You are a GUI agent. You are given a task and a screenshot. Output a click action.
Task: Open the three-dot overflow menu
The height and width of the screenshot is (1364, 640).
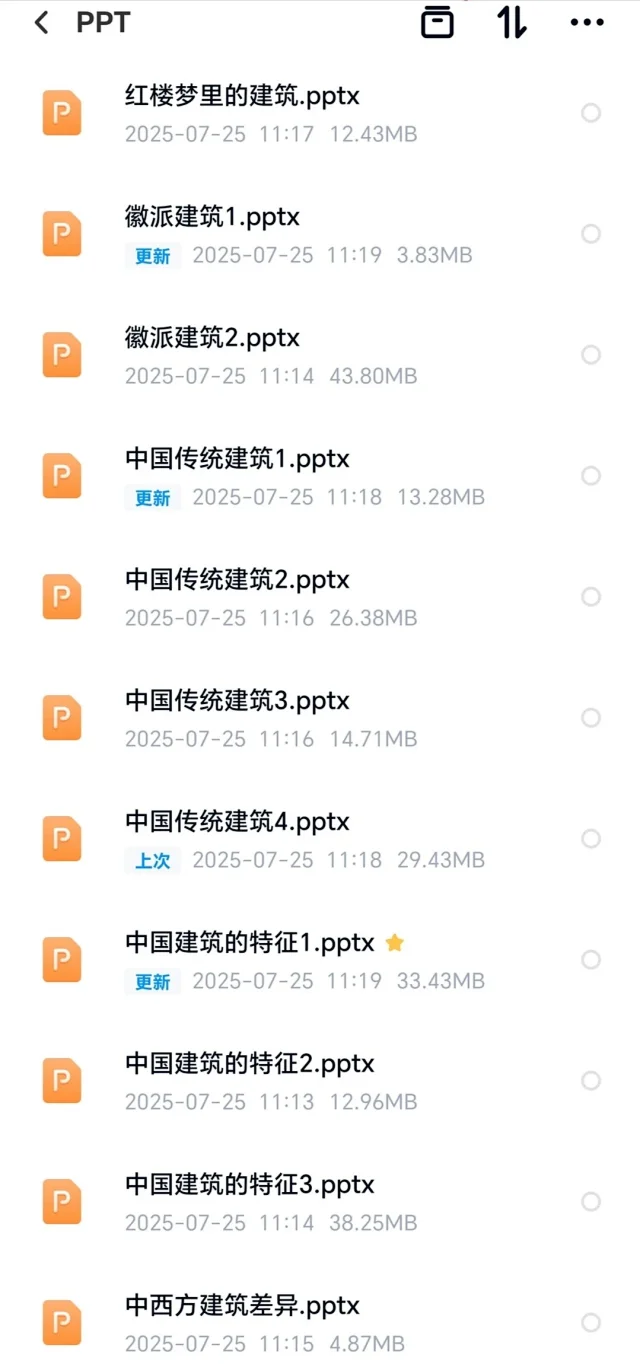(x=587, y=22)
